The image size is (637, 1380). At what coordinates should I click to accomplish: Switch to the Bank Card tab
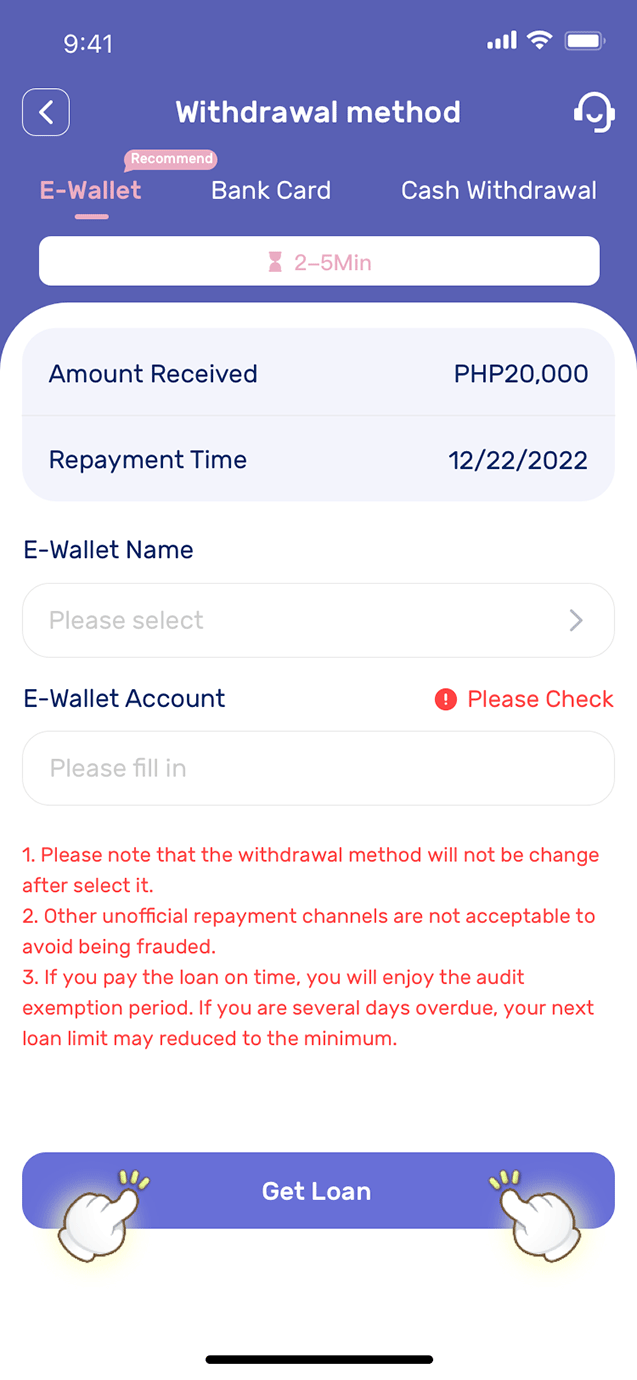[x=271, y=190]
